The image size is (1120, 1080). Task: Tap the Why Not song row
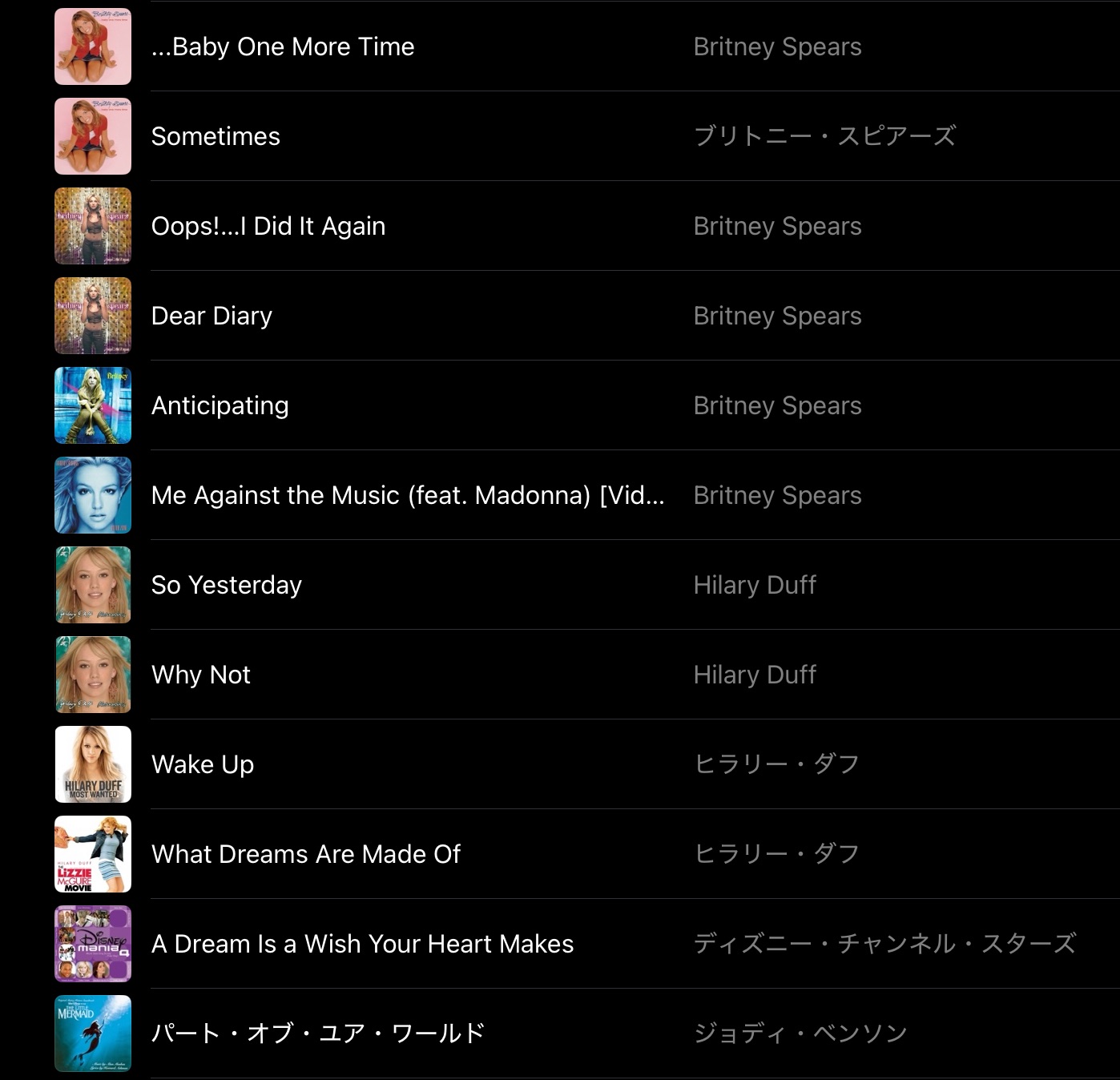(200, 675)
